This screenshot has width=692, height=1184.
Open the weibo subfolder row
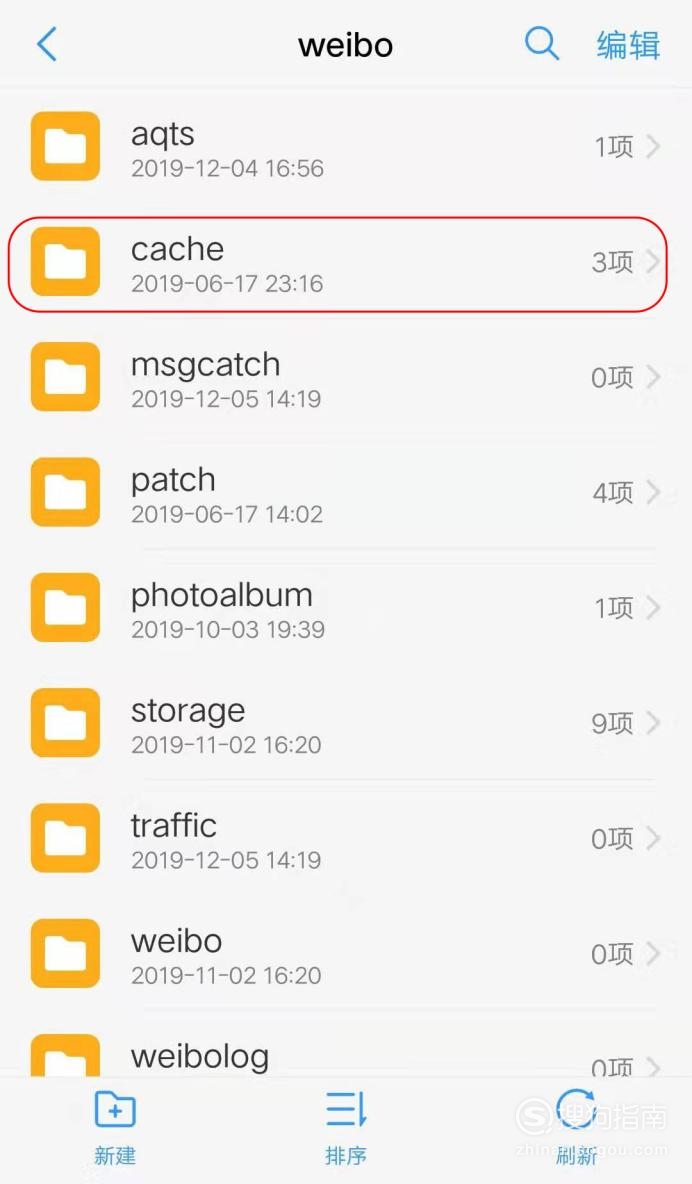346,954
